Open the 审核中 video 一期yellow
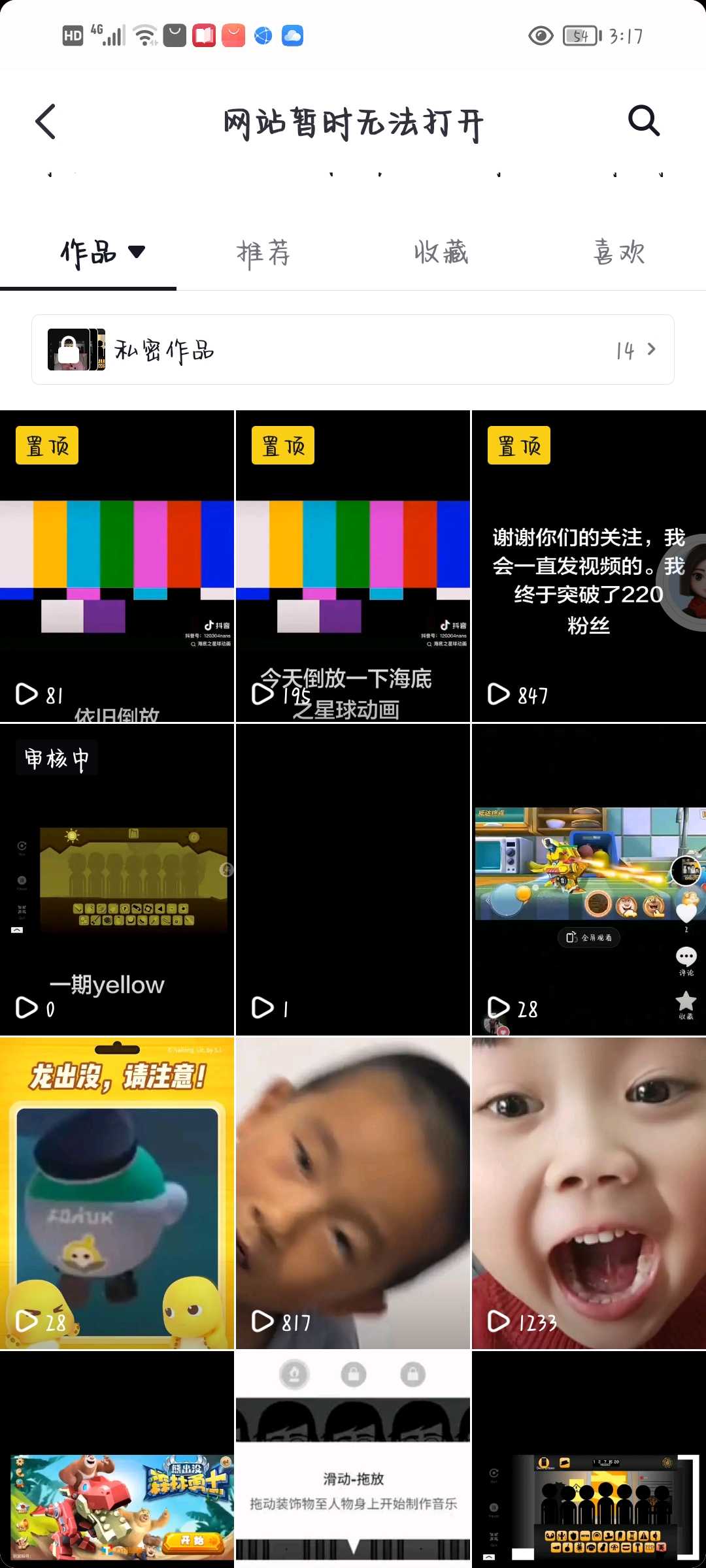 pyautogui.click(x=117, y=879)
